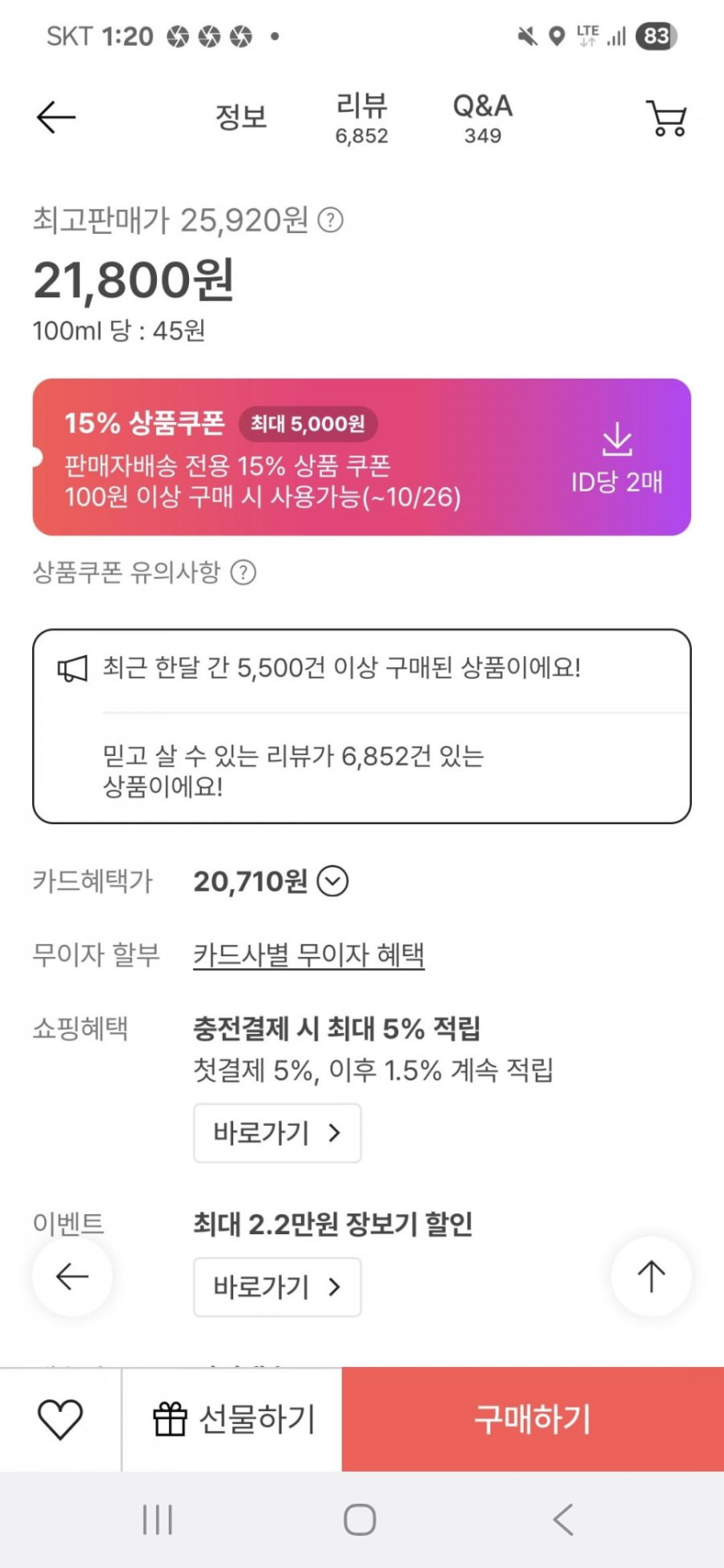Jump to top with the up arrow
Screen dimensions: 724x1568
[651, 1276]
